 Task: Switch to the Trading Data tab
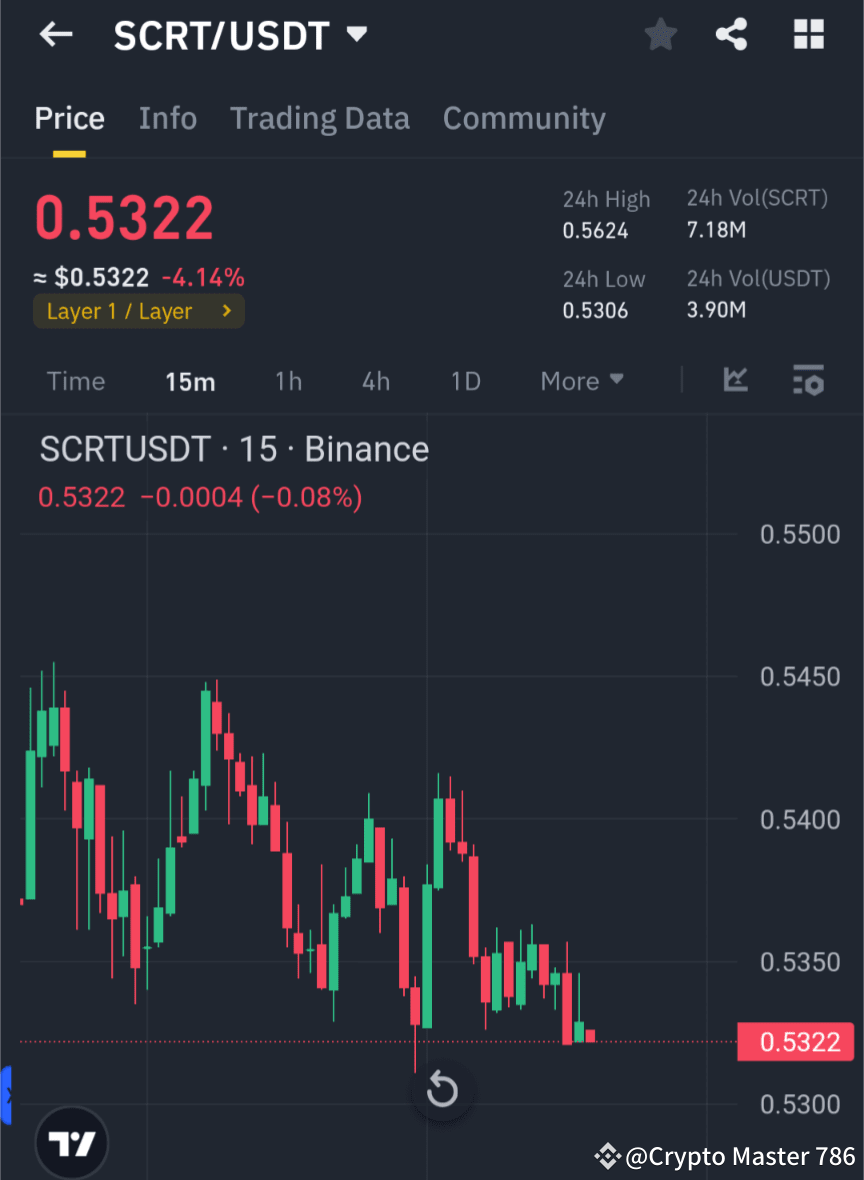(x=320, y=118)
